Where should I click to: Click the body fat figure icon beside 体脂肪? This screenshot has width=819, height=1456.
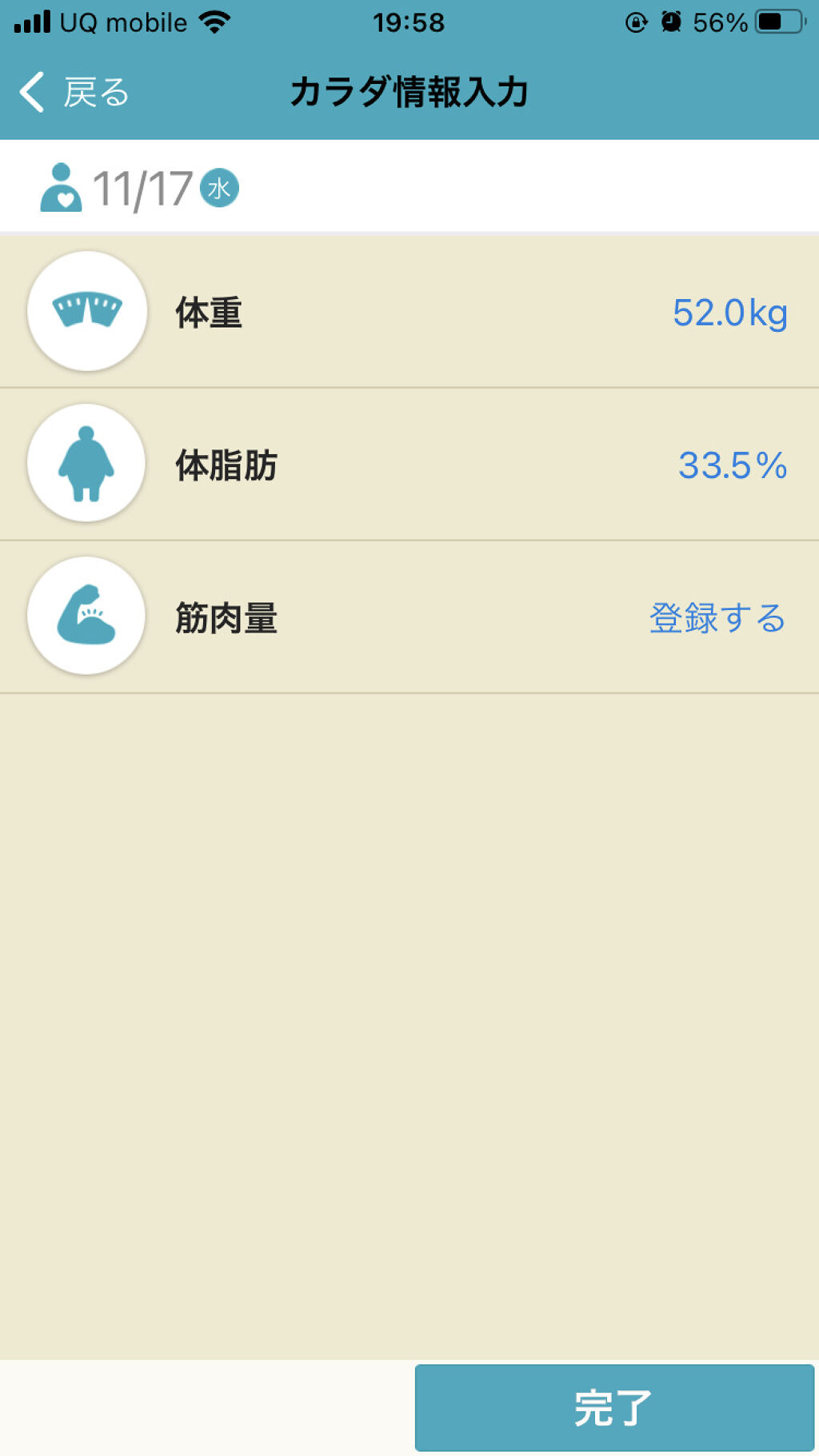tap(86, 462)
